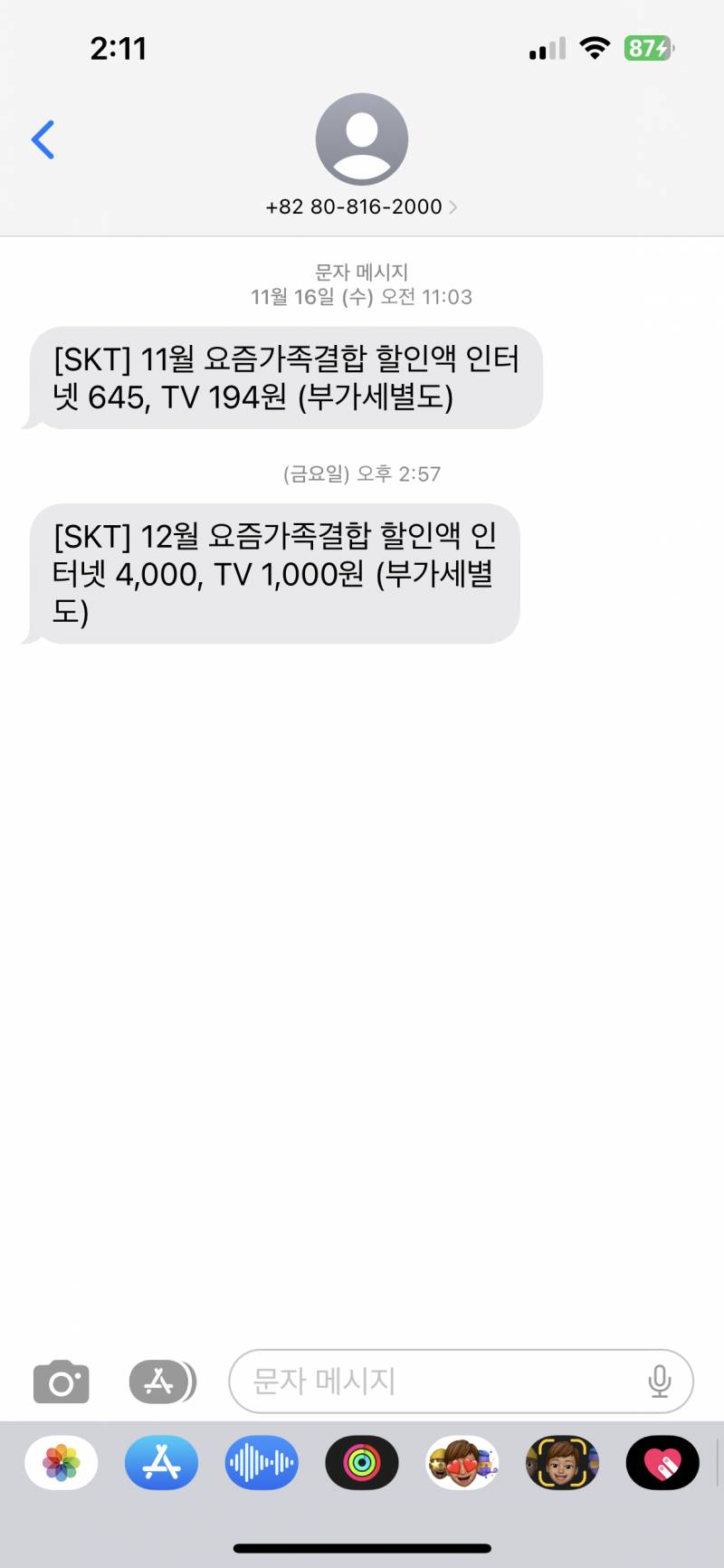Open the Animoji Memoji app
The width and height of the screenshot is (724, 1568).
click(x=562, y=1463)
